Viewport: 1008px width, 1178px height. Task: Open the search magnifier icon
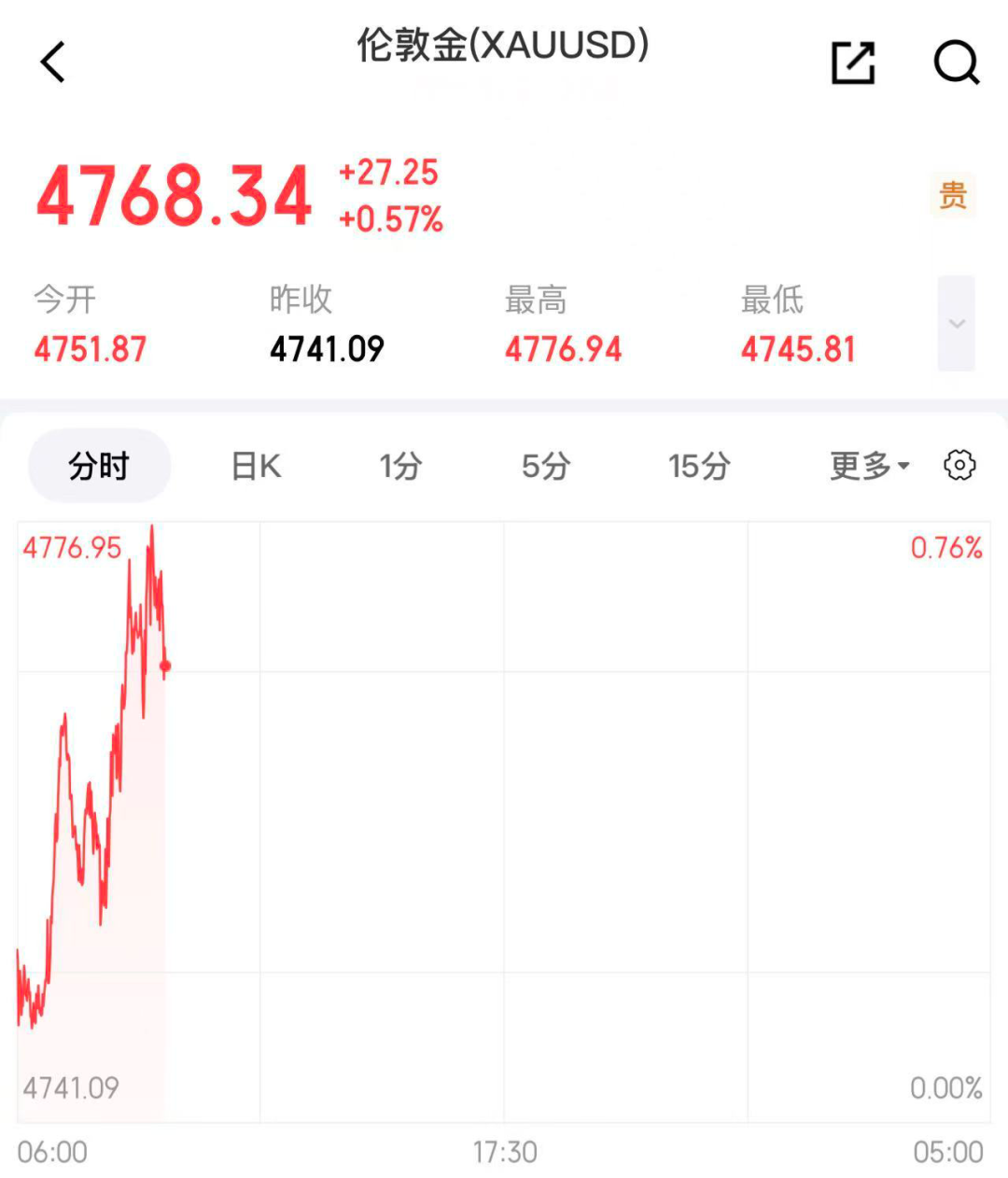pyautogui.click(x=956, y=63)
